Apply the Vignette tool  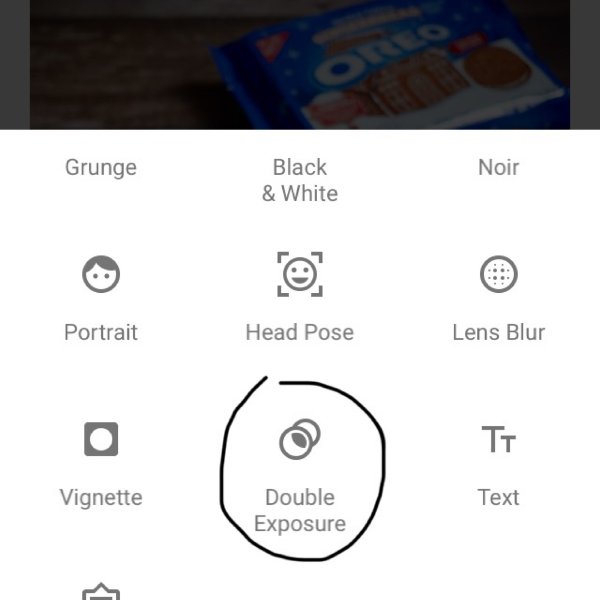[x=100, y=440]
